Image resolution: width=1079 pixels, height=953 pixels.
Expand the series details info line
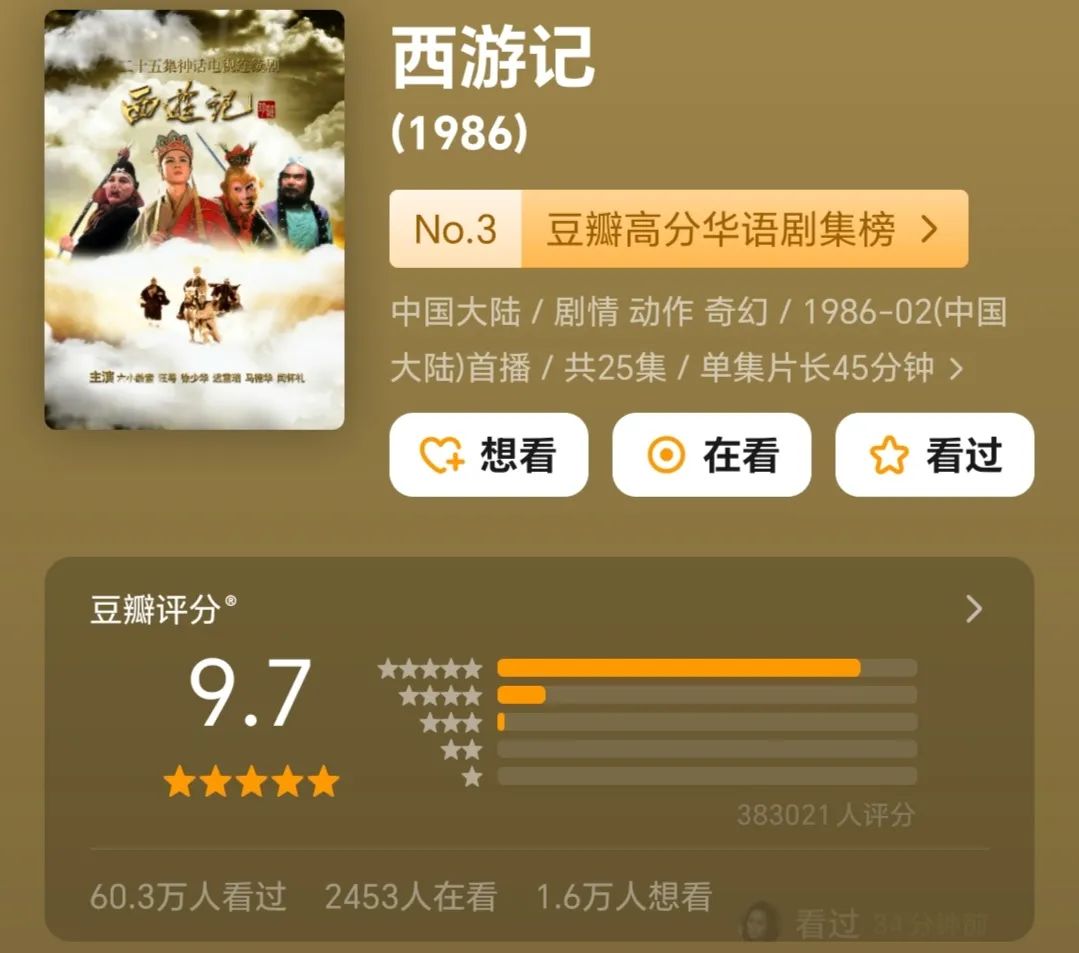[x=956, y=369]
